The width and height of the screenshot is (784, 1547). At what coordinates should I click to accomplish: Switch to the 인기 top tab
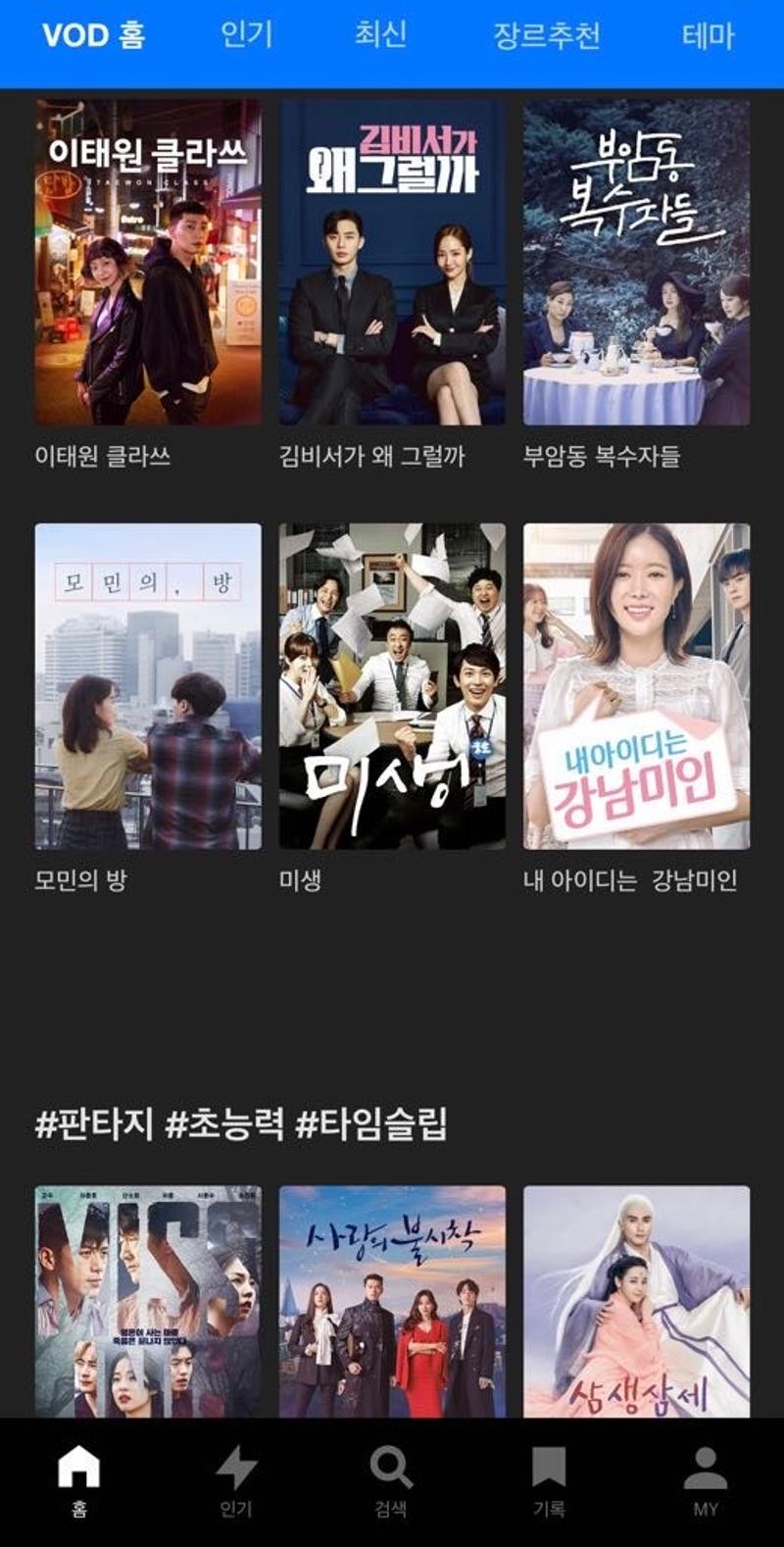[246, 36]
